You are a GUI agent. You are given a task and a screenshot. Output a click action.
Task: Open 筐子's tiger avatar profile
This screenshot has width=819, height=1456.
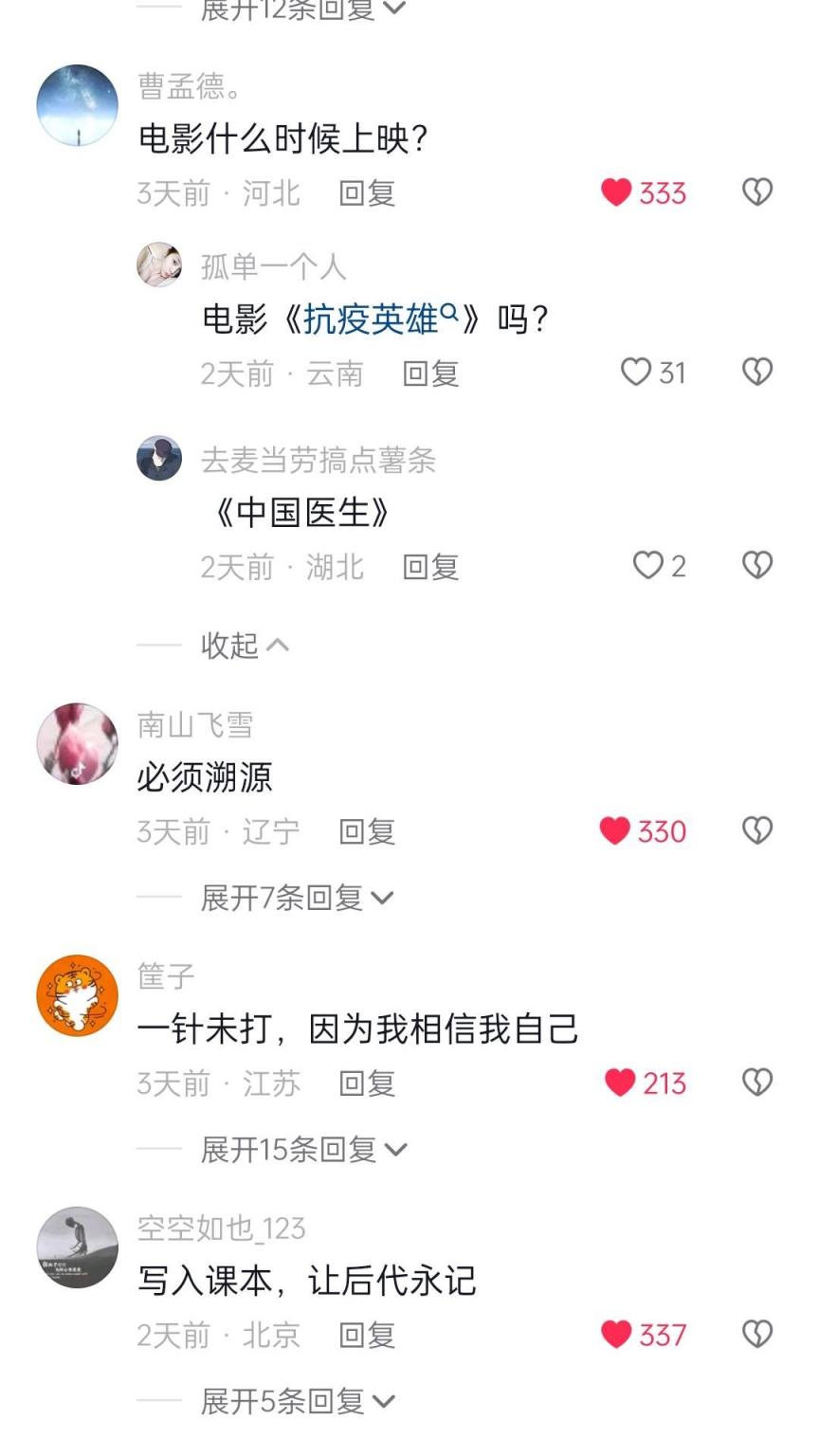tap(77, 995)
